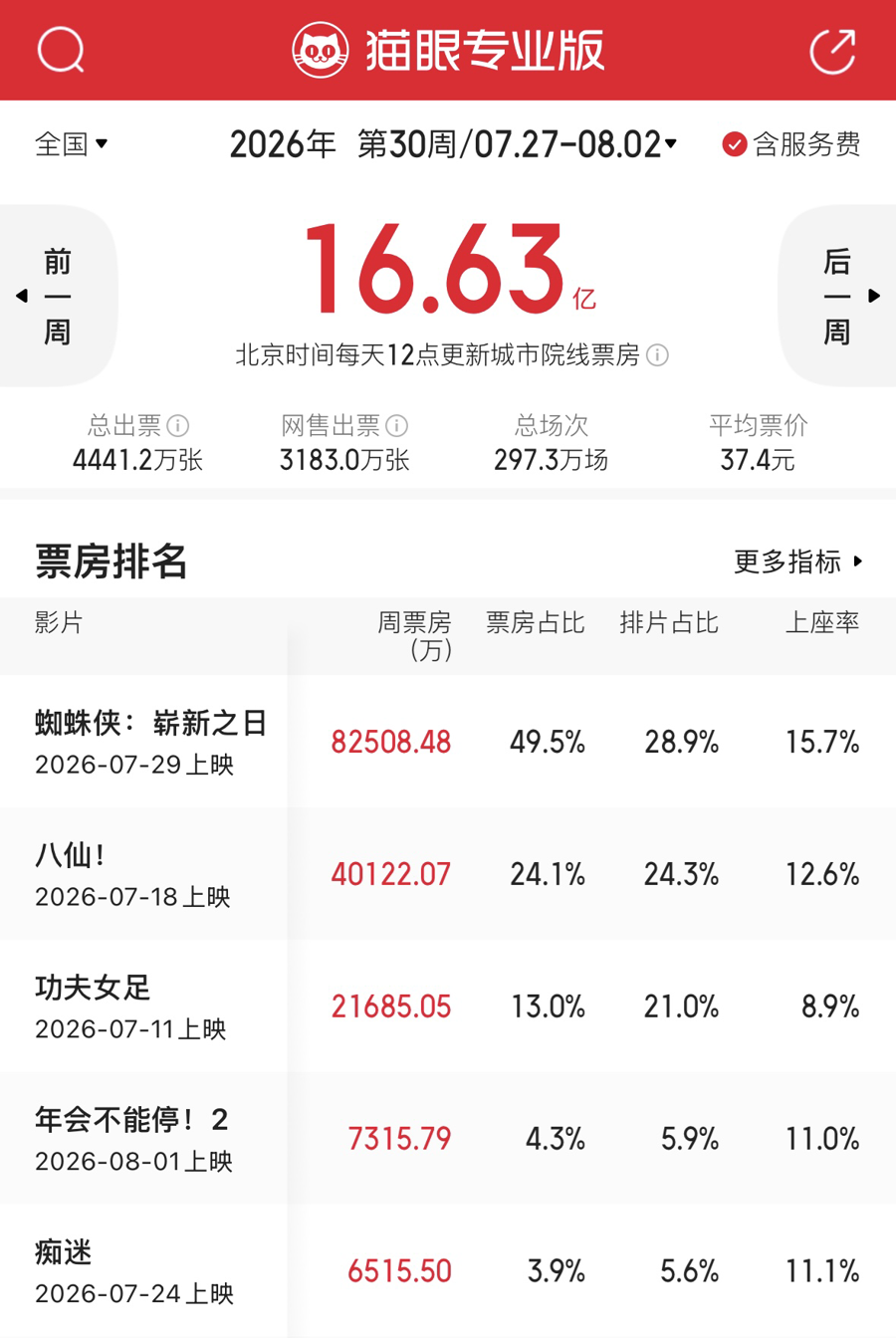Show info about city cinema box office update
Viewport: 896px width, 1338px height.
[657, 355]
